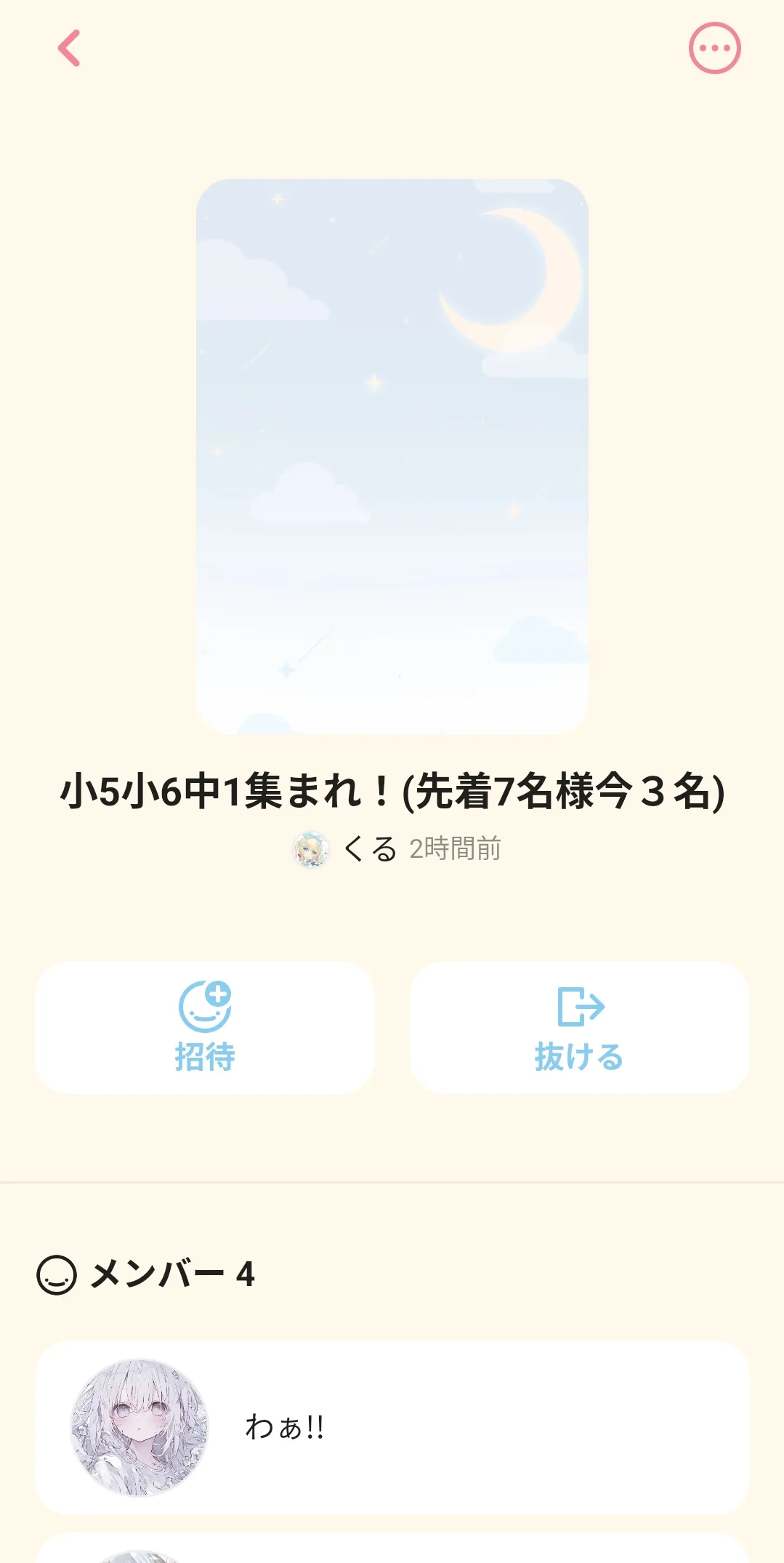Open member わぁ!! profile row
Screen dimensions: 784x1563
tap(392, 1427)
